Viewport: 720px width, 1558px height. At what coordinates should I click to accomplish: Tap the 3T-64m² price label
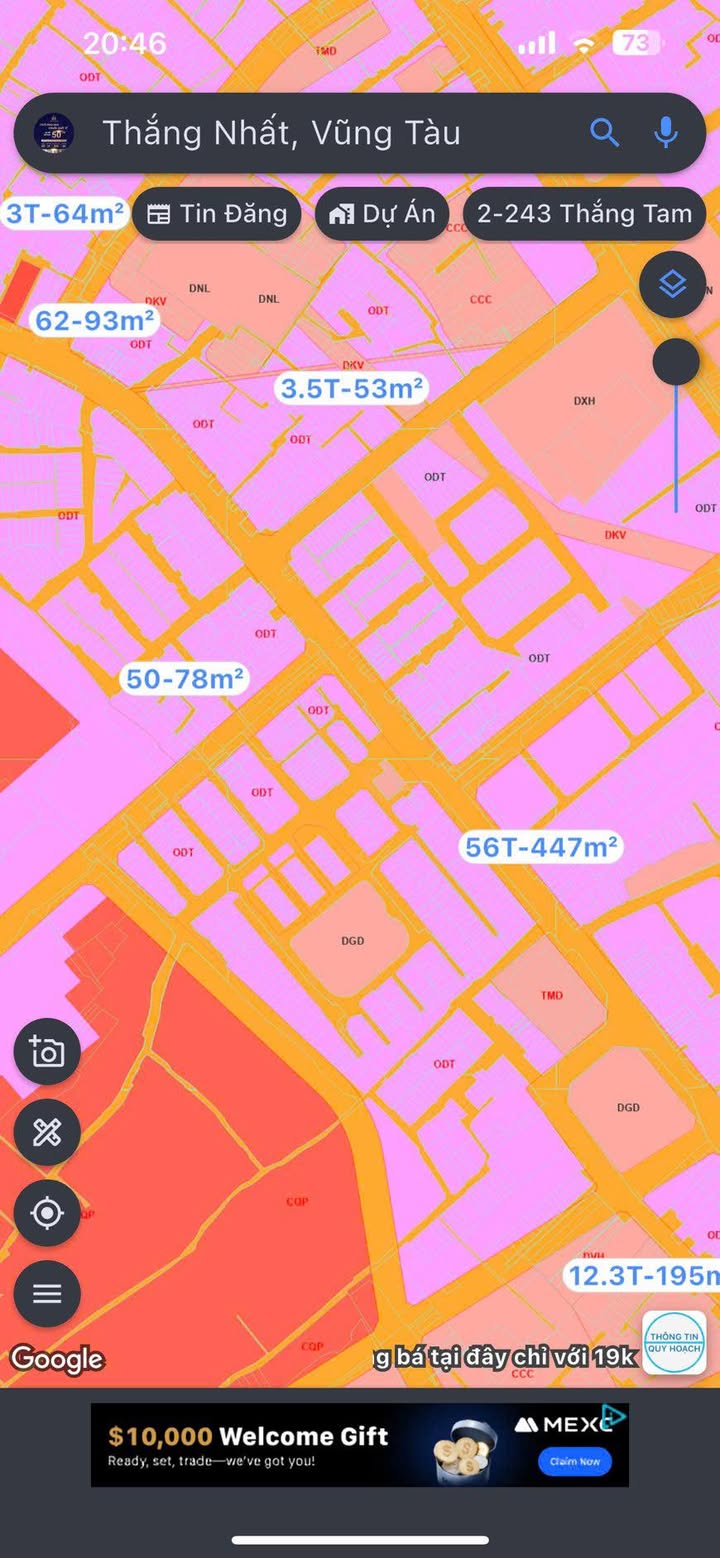pos(64,214)
